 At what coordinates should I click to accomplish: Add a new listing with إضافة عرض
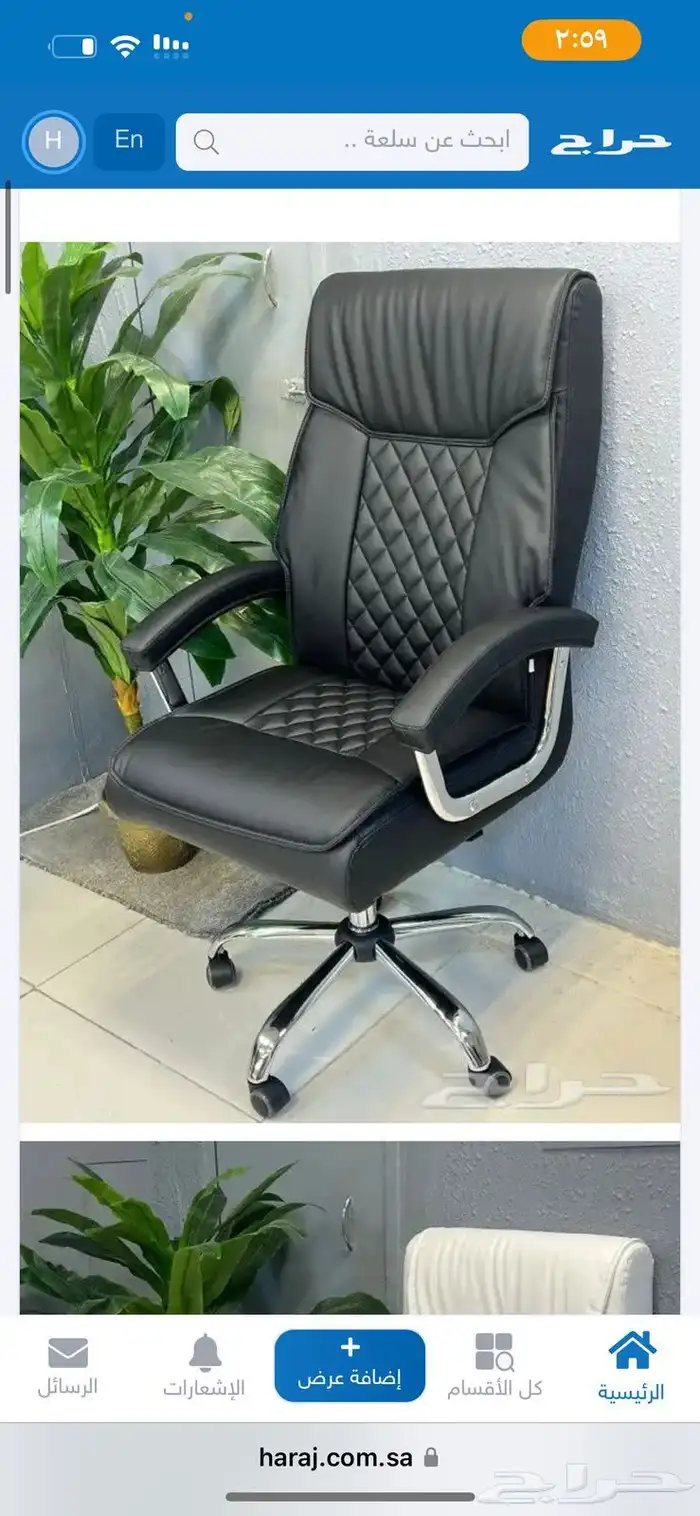point(350,1365)
